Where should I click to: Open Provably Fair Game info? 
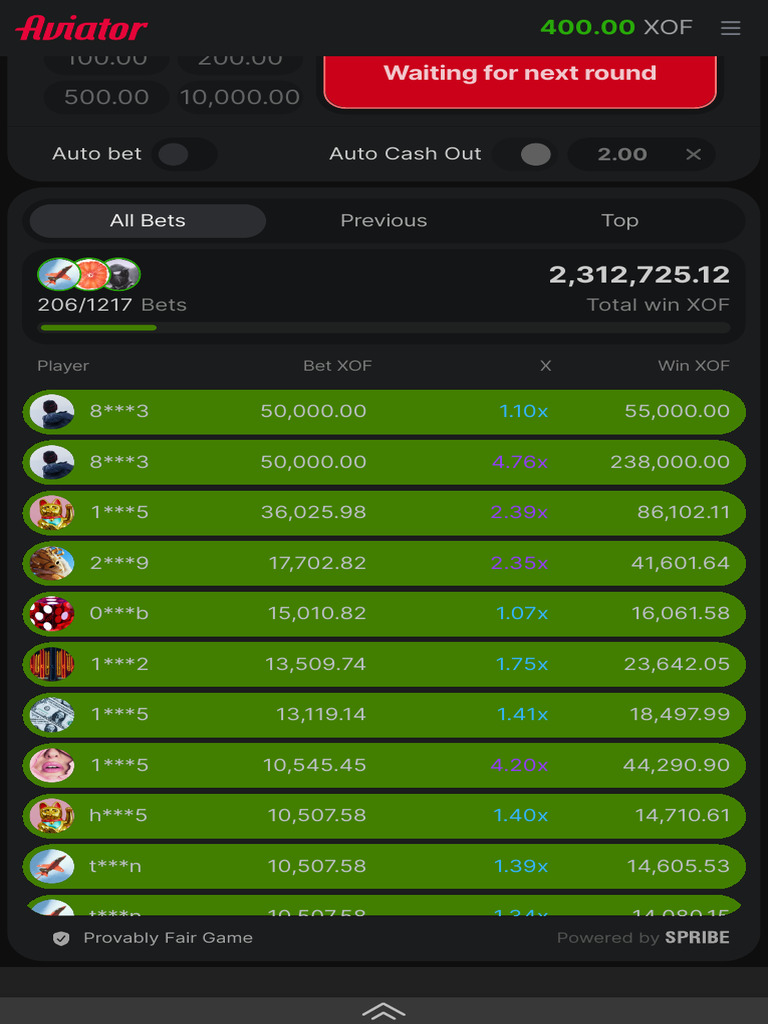pyautogui.click(x=153, y=938)
